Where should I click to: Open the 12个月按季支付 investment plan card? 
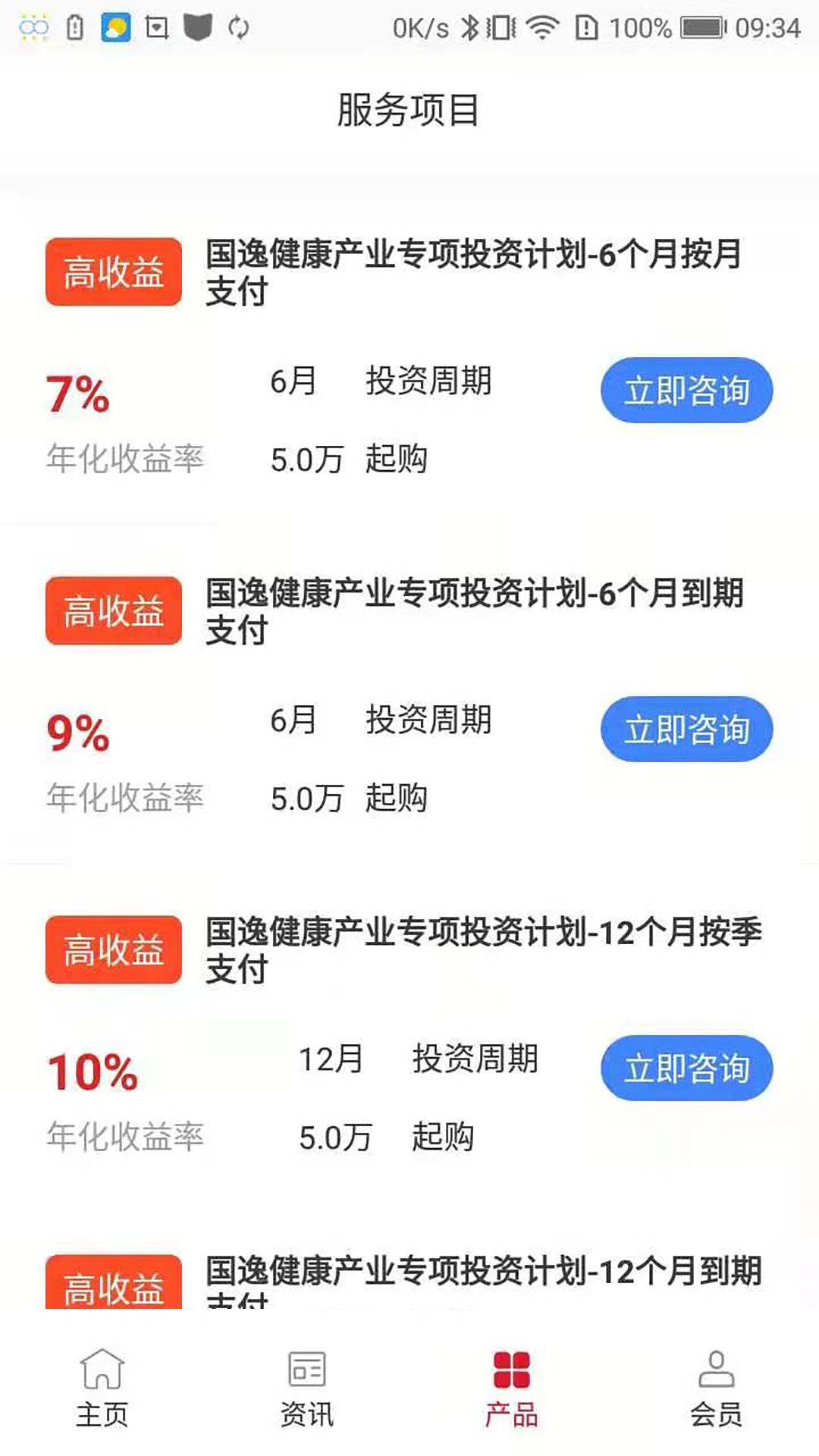(x=409, y=1034)
